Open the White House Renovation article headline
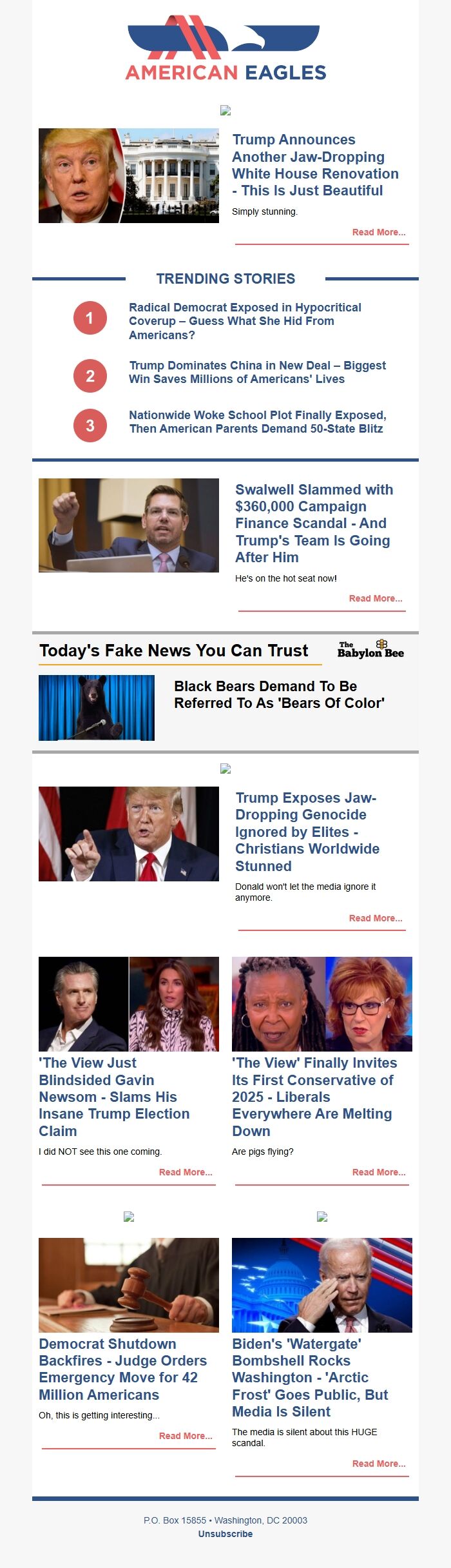Screen dimensions: 451x1568 (315, 165)
